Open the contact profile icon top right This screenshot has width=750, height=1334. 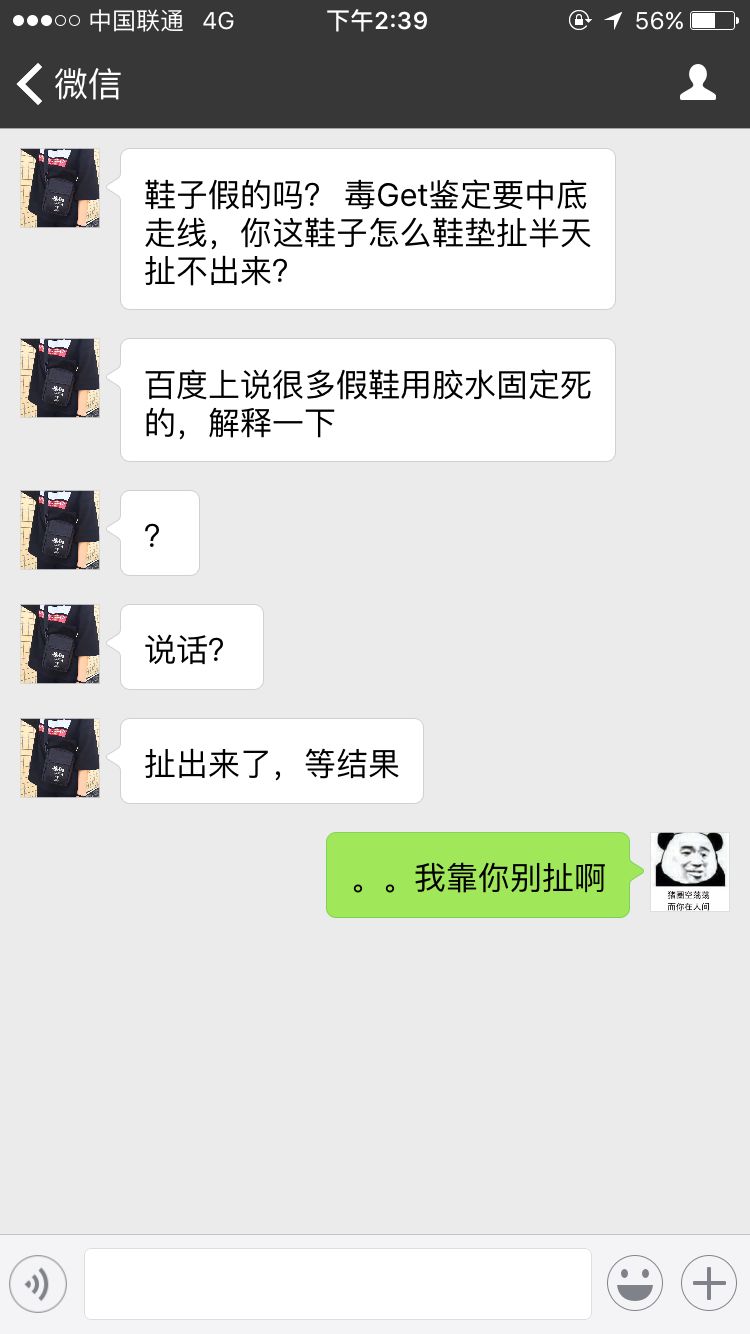point(698,83)
